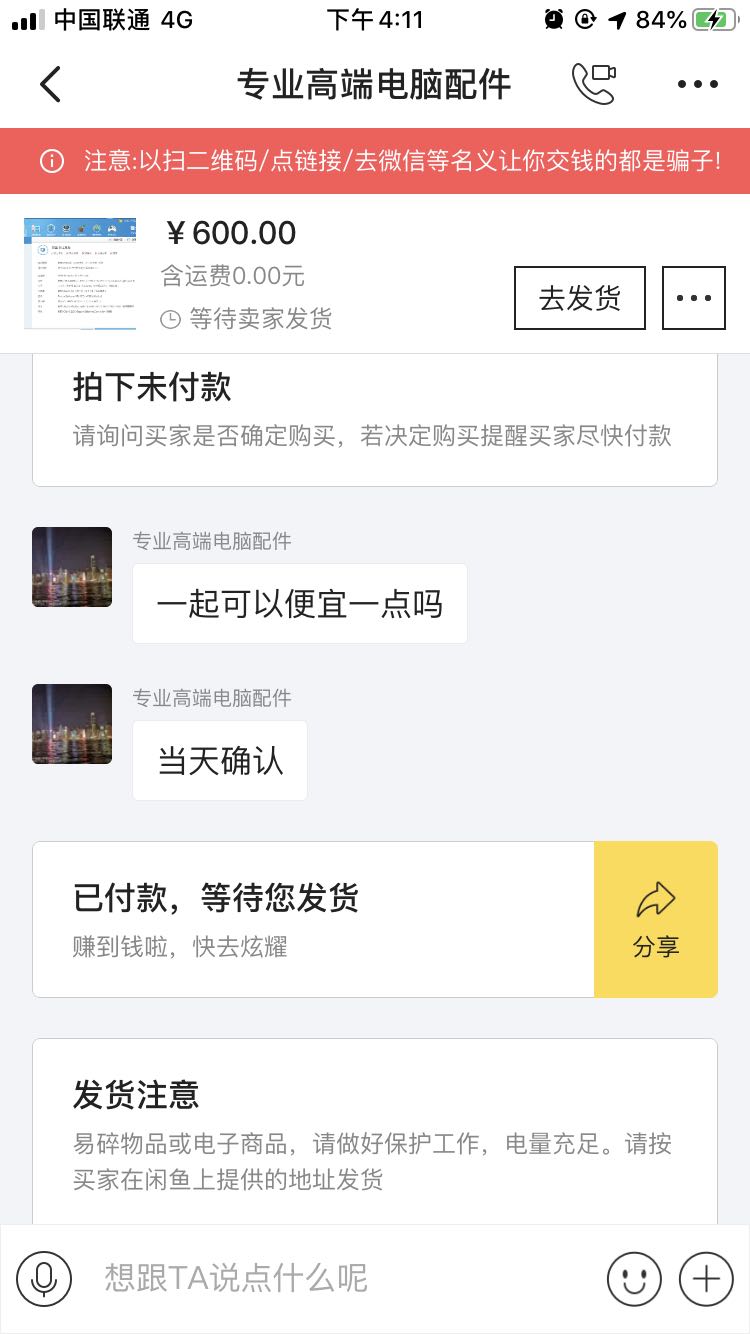Open the plus attachments menu
Screen dimensions: 750x1334
[706, 1278]
